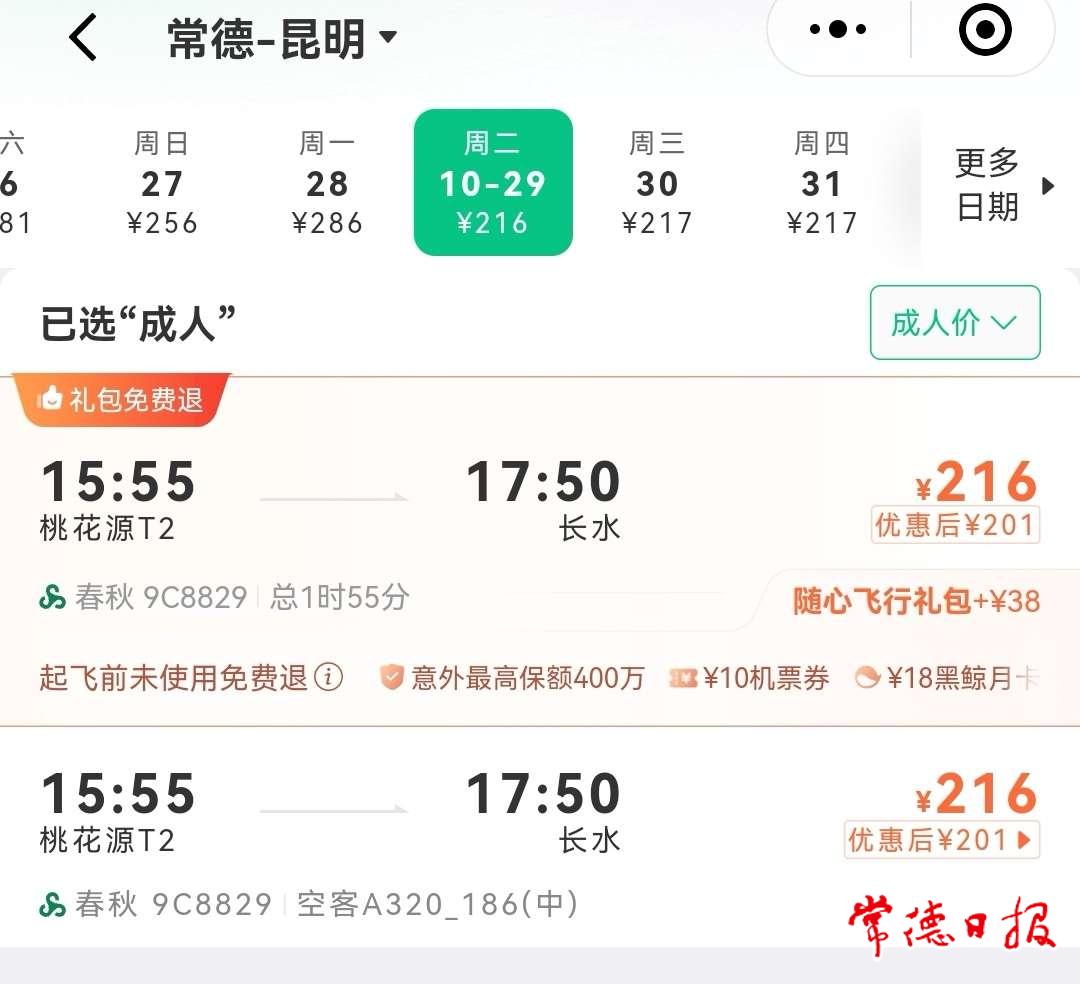The height and width of the screenshot is (984, 1080).
Task: Add the 随心飞行礼包 +¥38 package
Action: [x=916, y=601]
